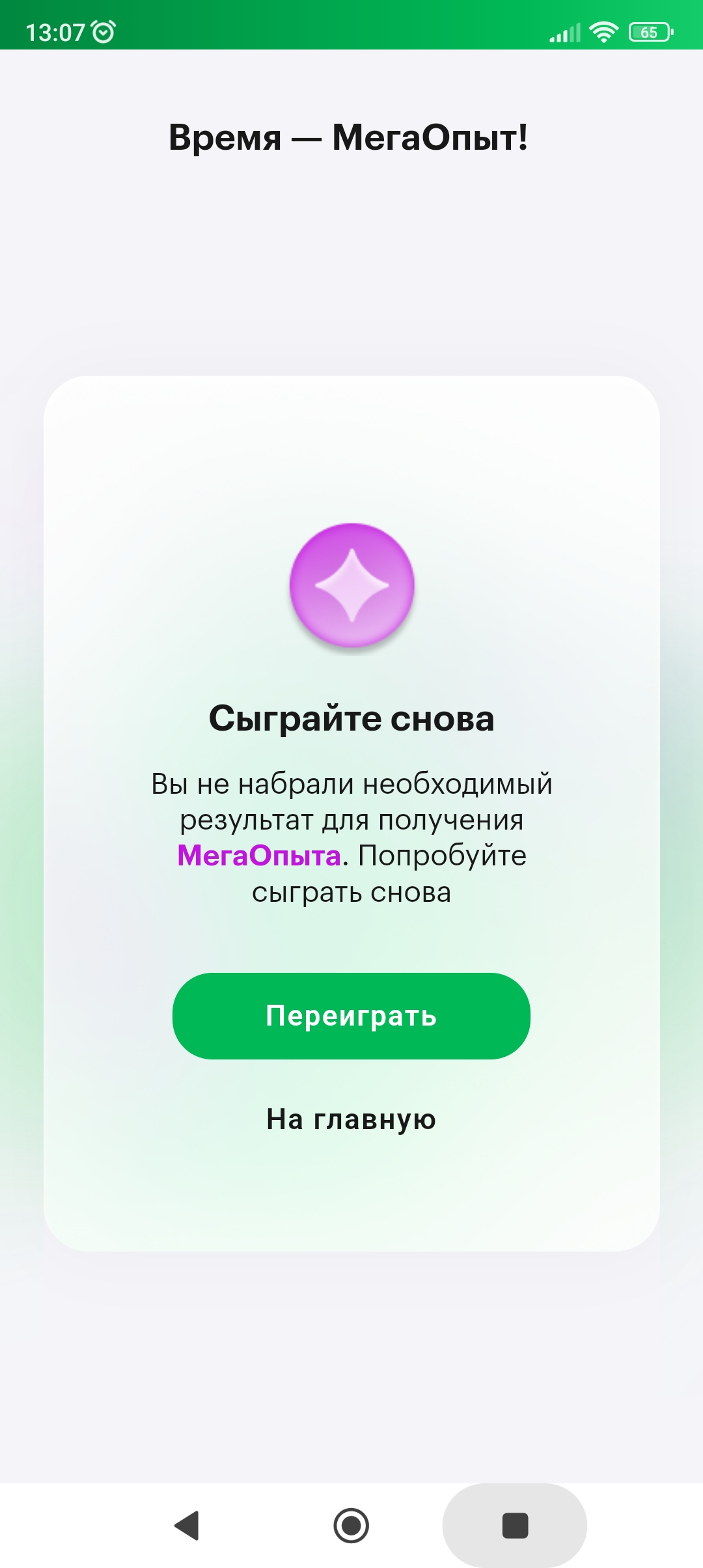Go to На главную
The width and height of the screenshot is (703, 1568).
[351, 1119]
